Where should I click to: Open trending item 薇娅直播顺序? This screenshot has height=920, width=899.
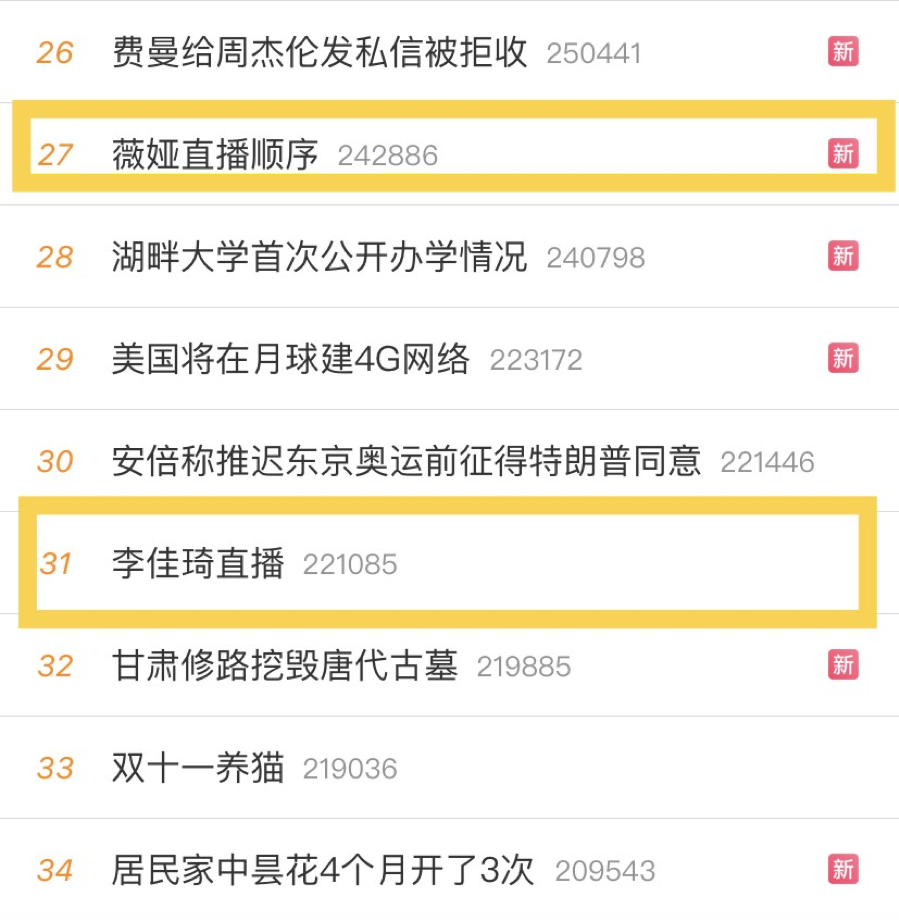215,155
